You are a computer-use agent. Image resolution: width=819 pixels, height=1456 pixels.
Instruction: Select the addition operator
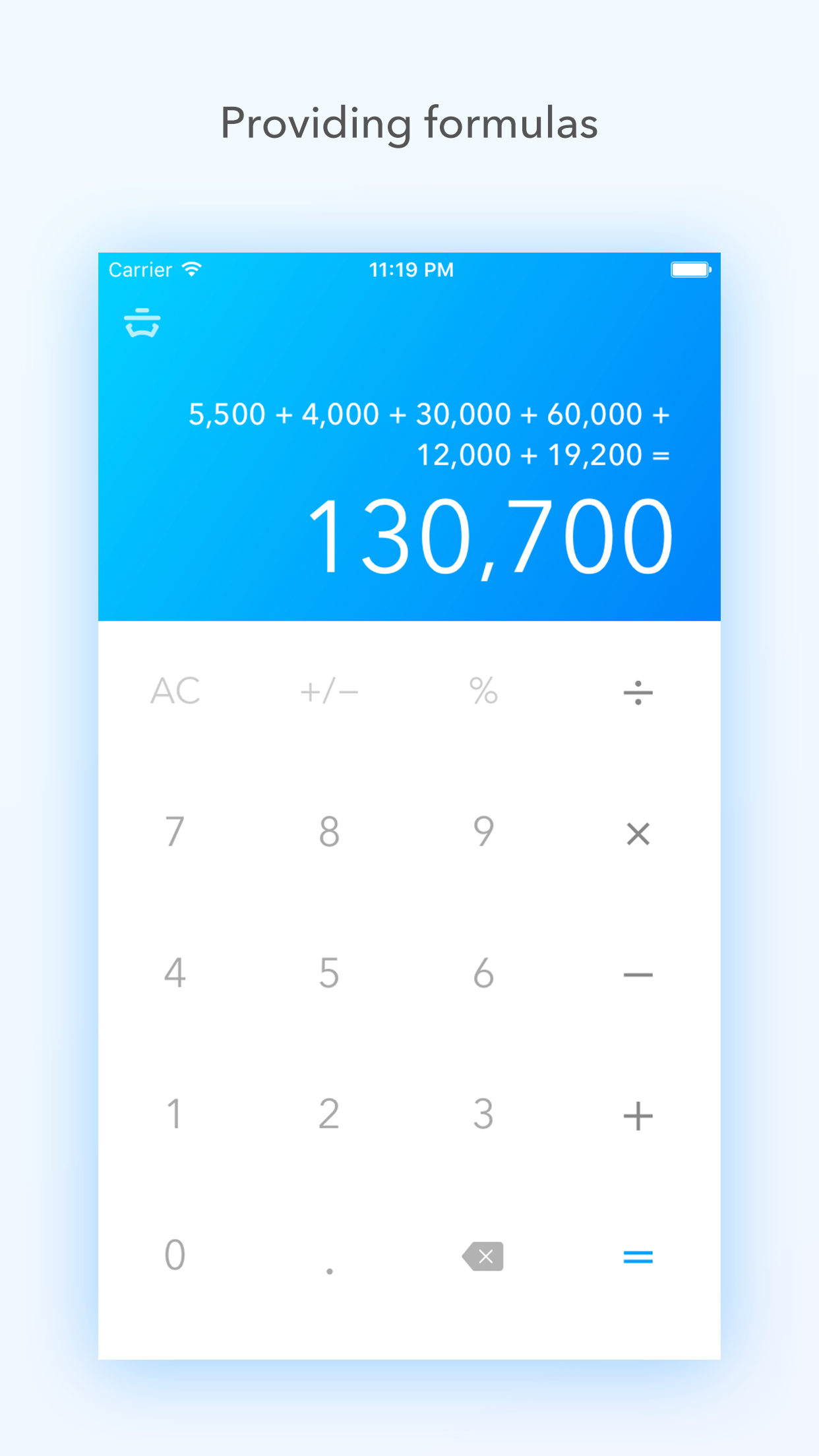pos(637,1114)
